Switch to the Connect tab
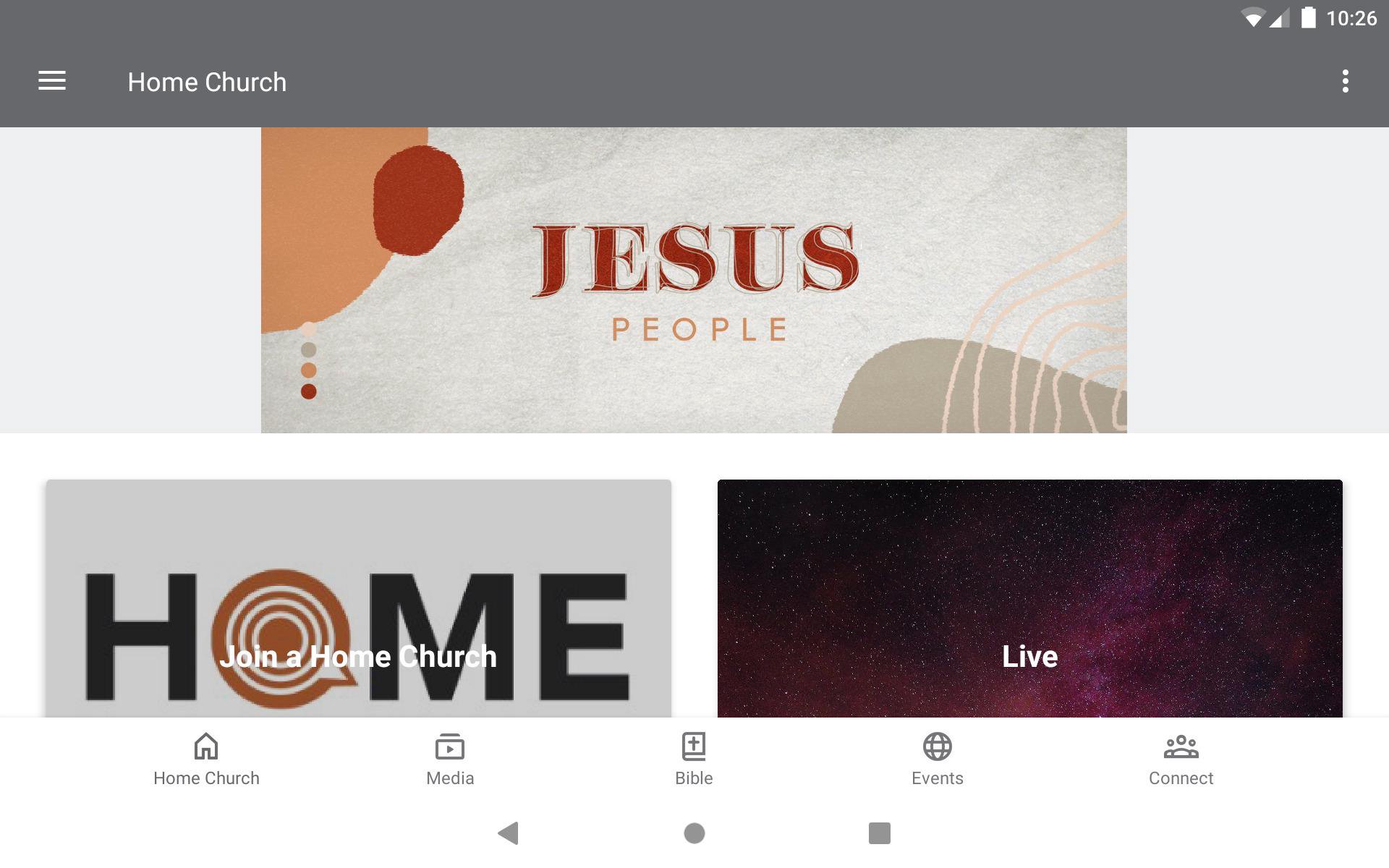This screenshot has width=1389, height=868. [x=1181, y=759]
